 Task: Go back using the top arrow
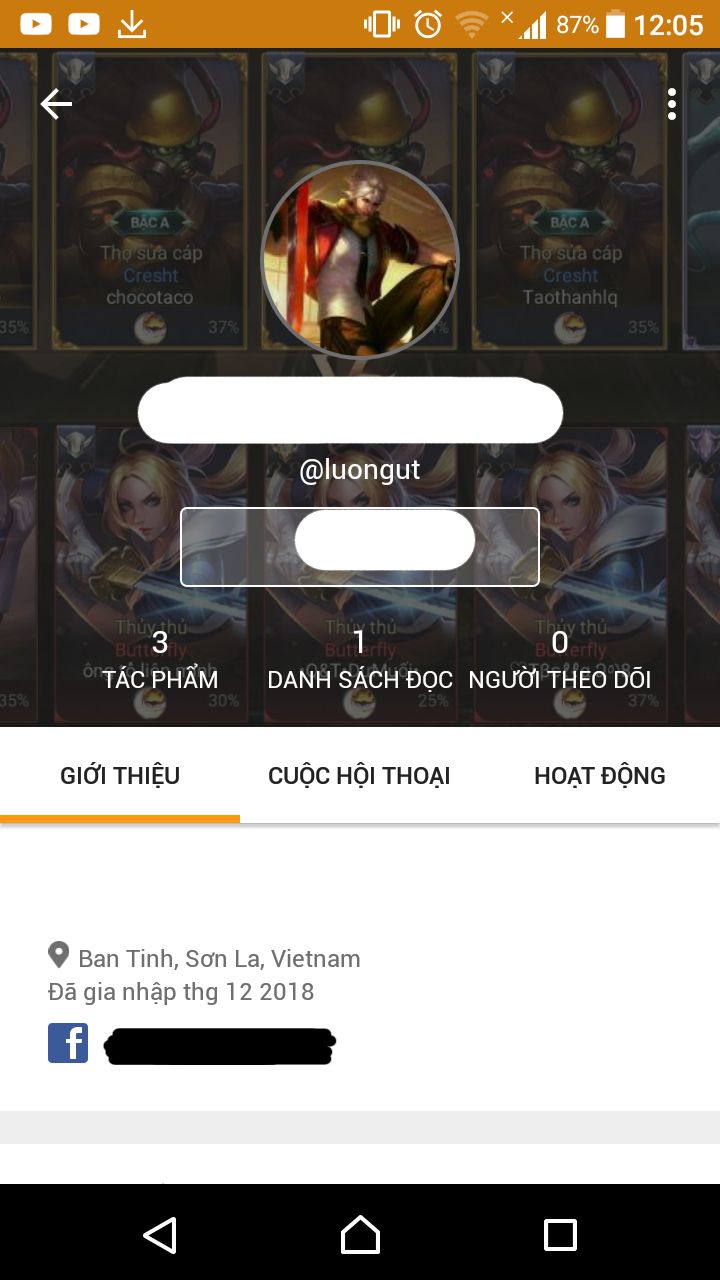click(56, 104)
